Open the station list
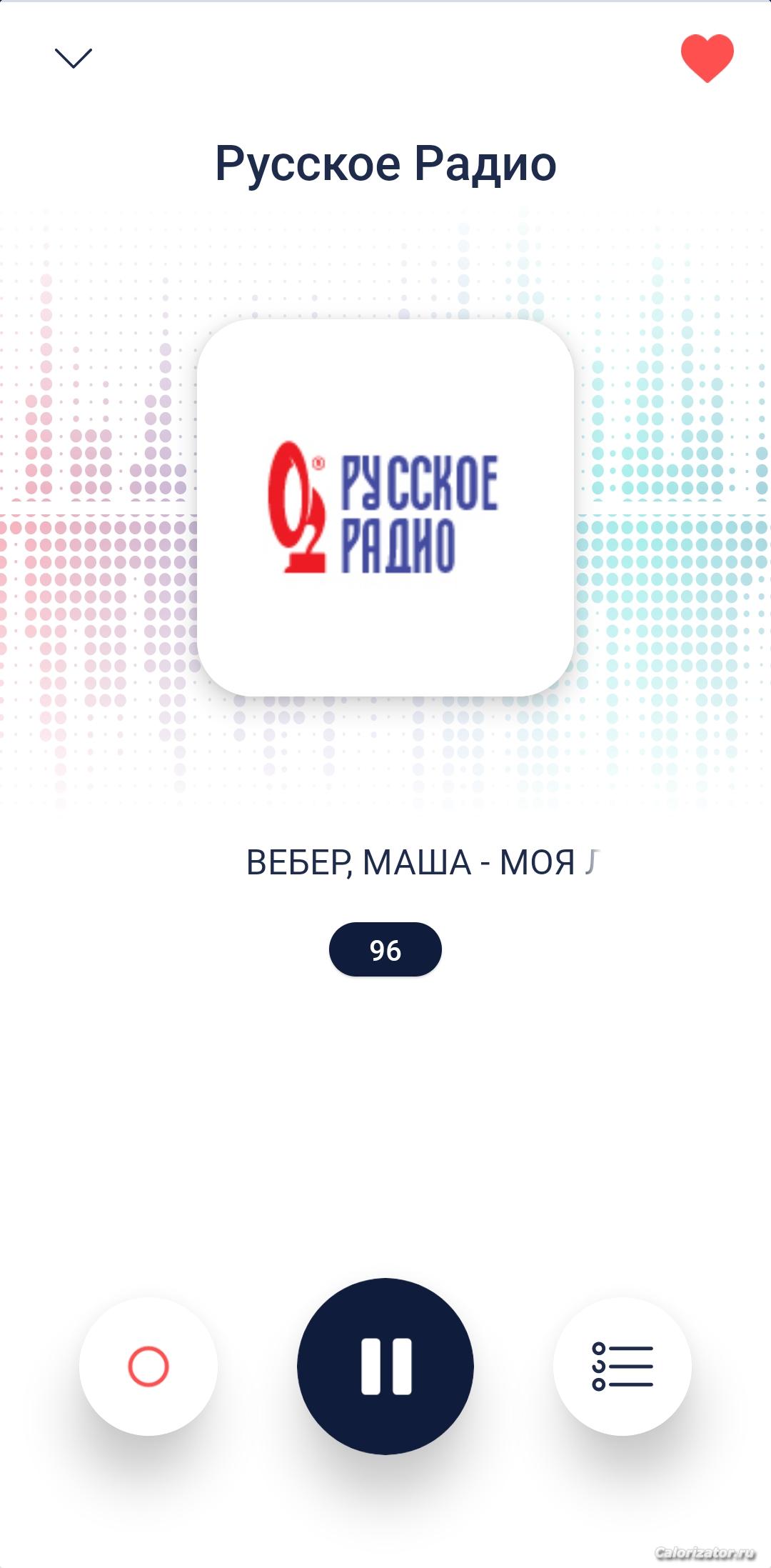771x1568 pixels. tap(623, 1366)
